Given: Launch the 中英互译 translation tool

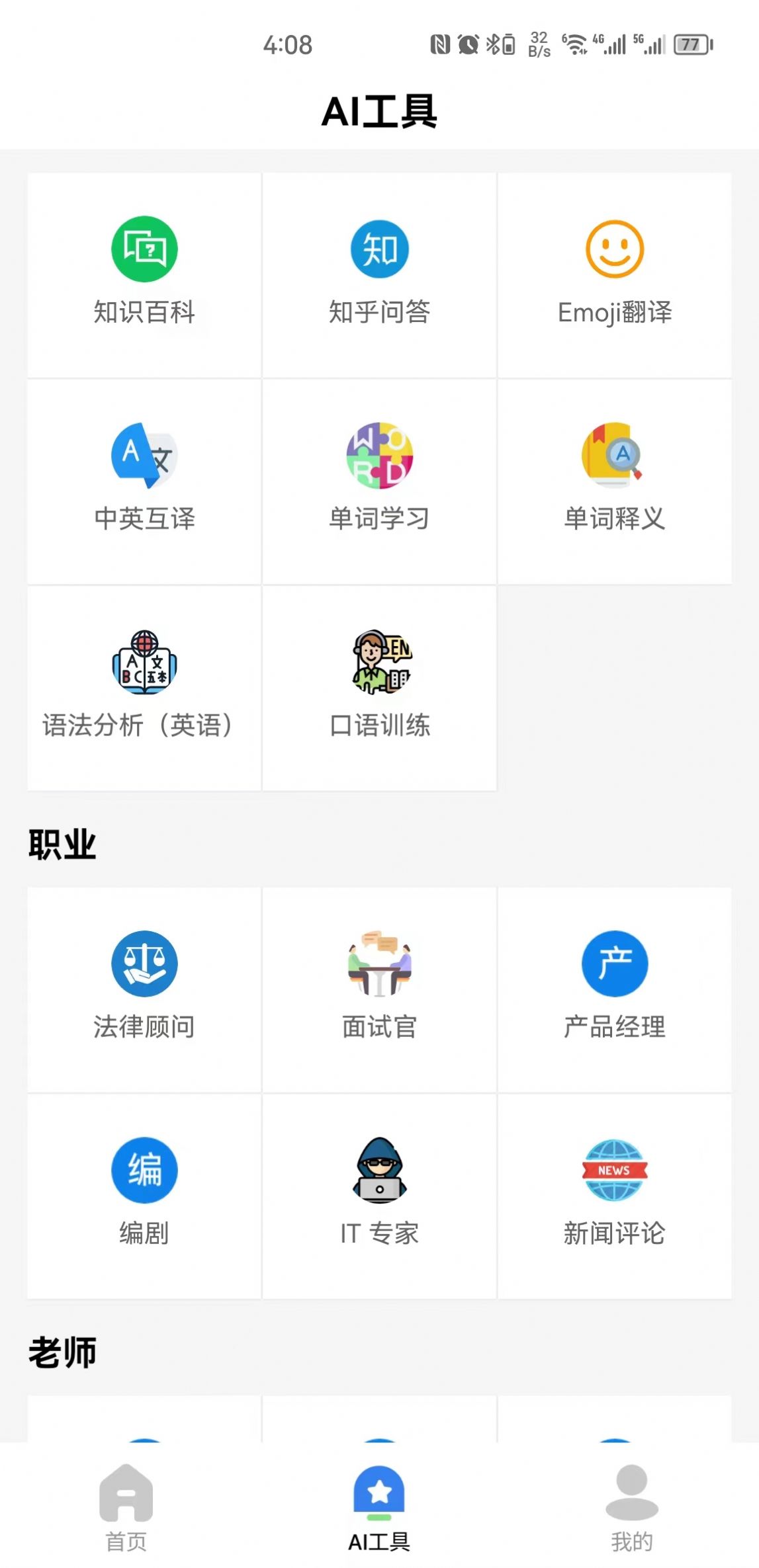Looking at the screenshot, I should click(143, 477).
